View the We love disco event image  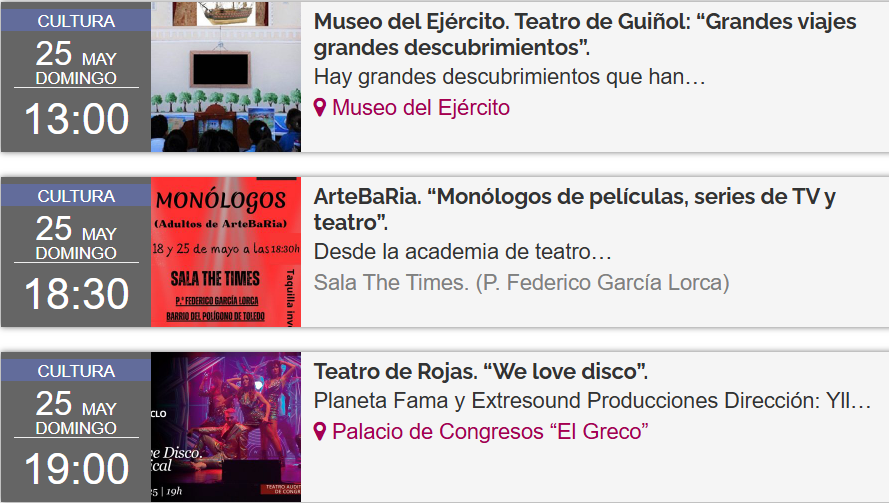[x=226, y=427]
